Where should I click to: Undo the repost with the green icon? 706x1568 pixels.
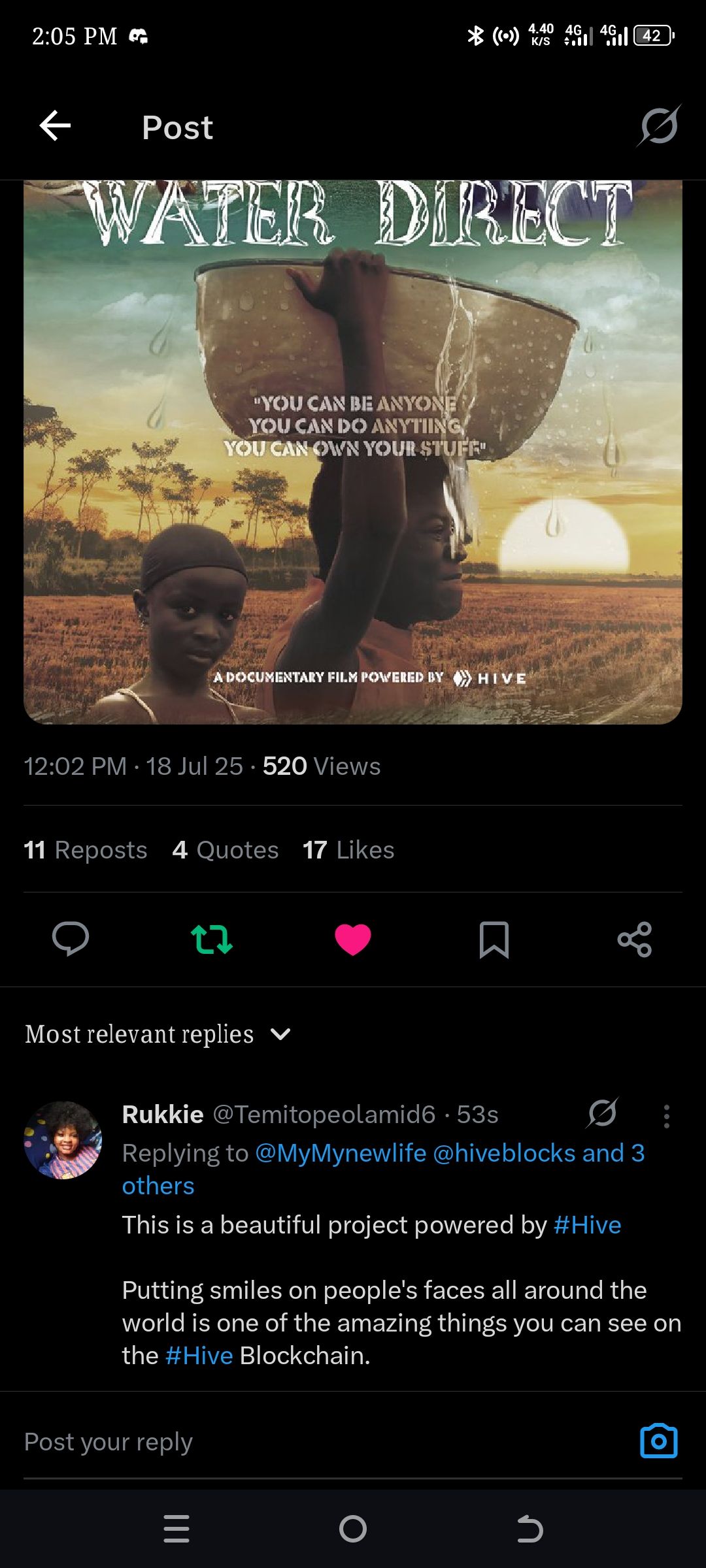pos(211,939)
